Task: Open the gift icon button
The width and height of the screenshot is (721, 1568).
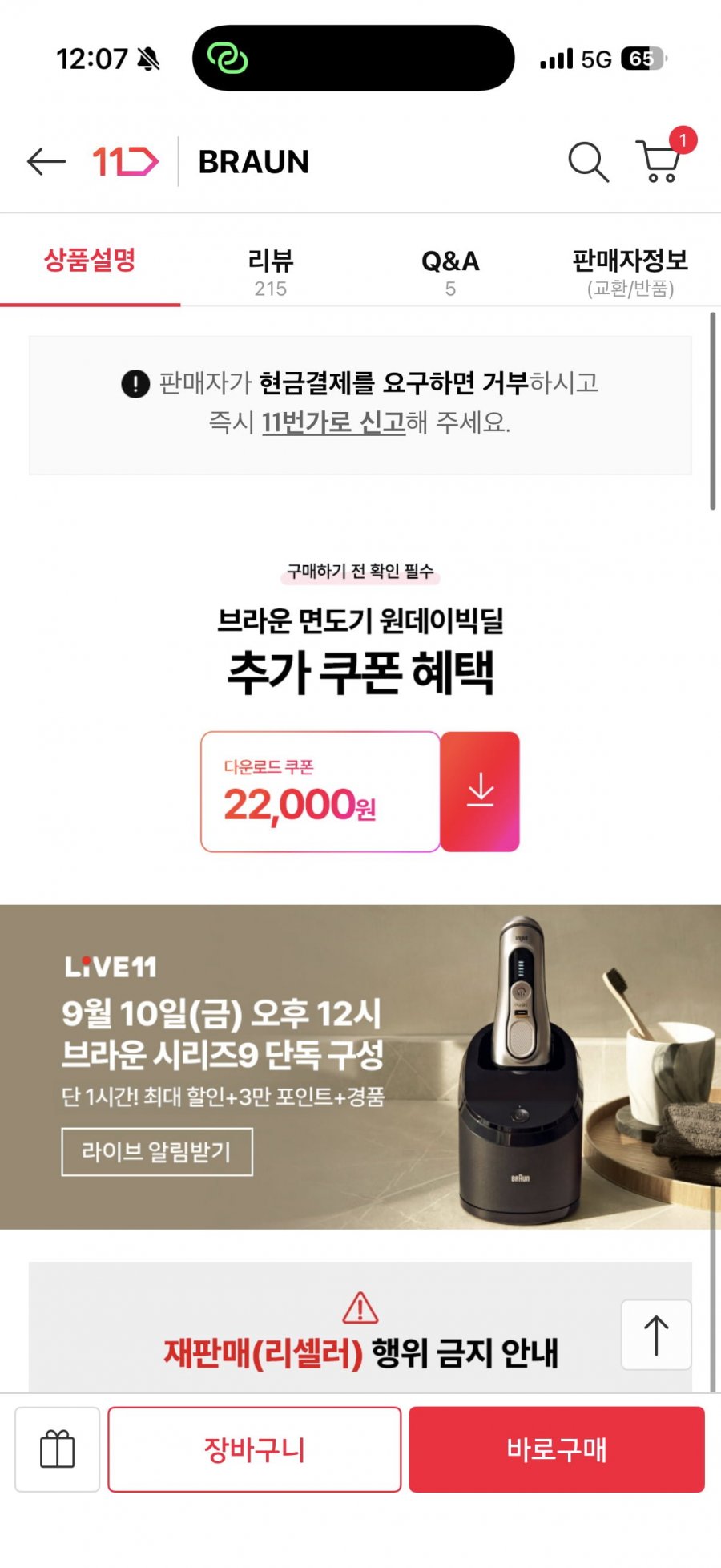Action: (58, 1449)
